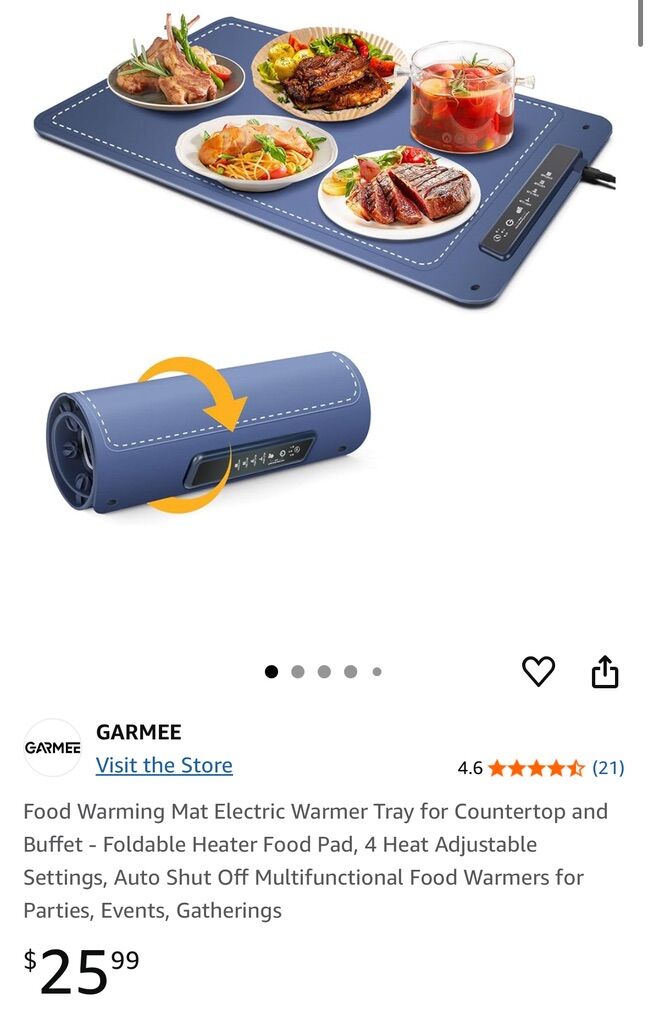Image resolution: width=648 pixels, height=1020 pixels.
Task: Add product to wish list heart
Action: coord(538,671)
